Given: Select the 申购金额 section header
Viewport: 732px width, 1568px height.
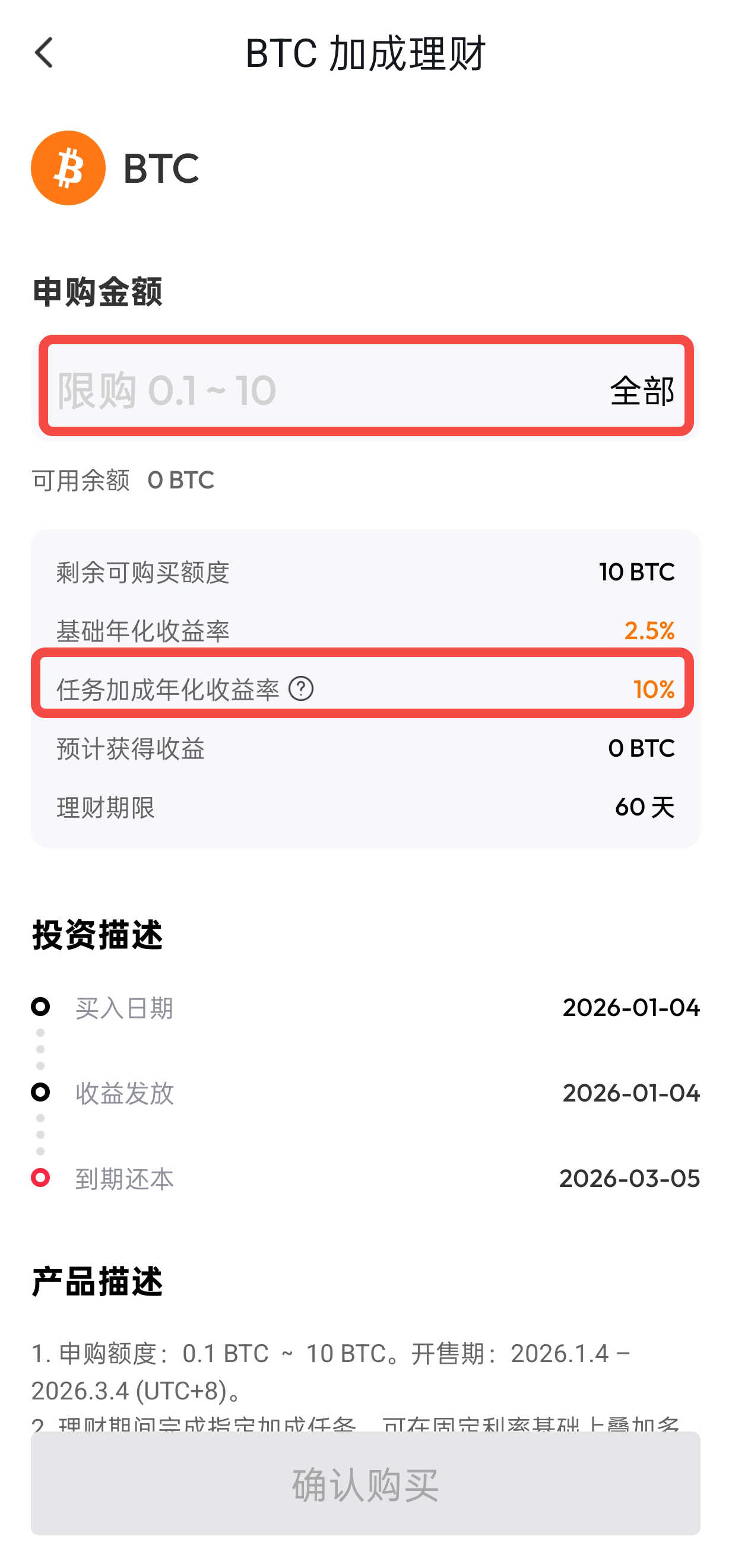Looking at the screenshot, I should click(x=97, y=291).
